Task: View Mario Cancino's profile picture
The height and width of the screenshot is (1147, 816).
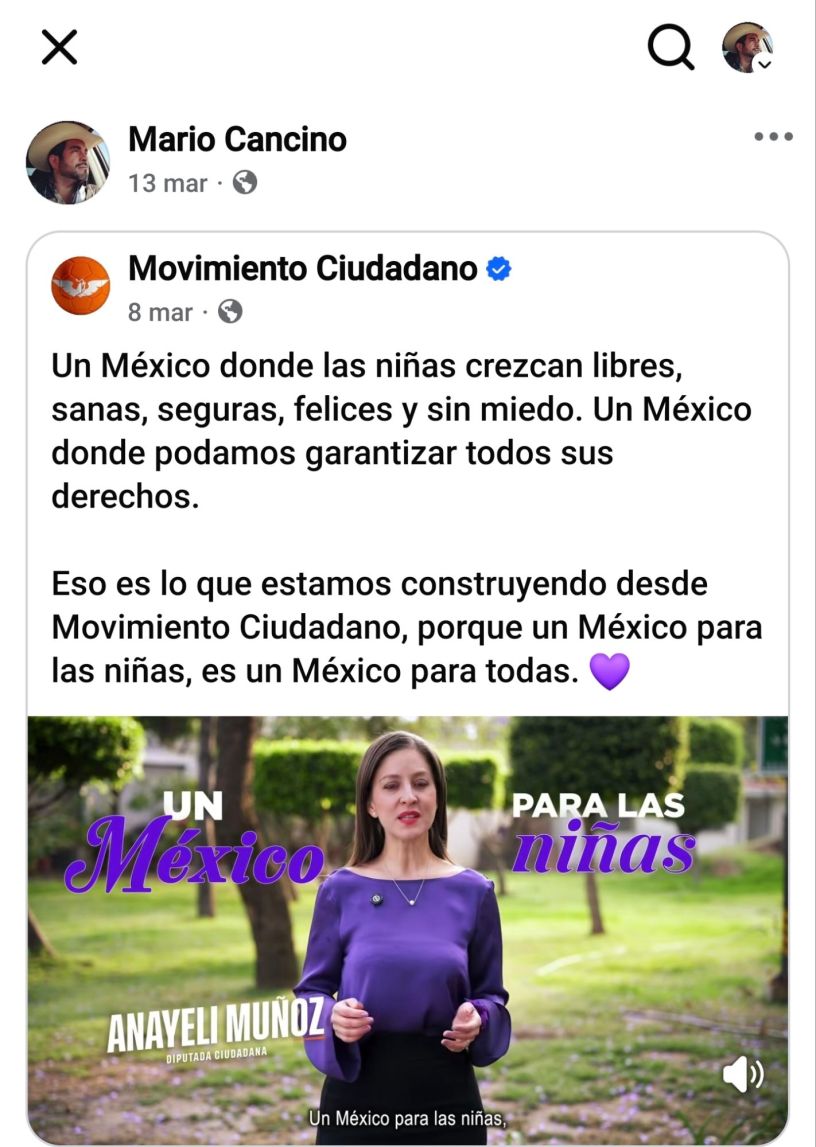Action: tap(67, 162)
